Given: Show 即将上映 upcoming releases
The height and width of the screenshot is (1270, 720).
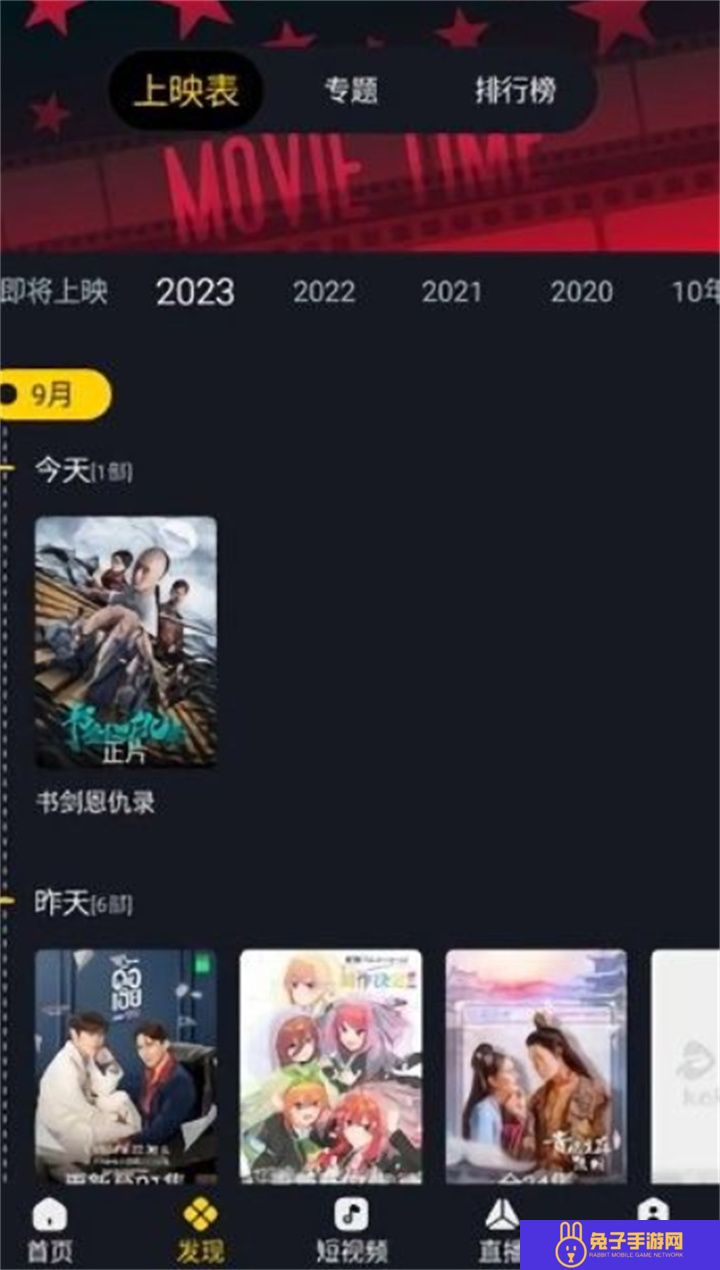Looking at the screenshot, I should (53, 292).
